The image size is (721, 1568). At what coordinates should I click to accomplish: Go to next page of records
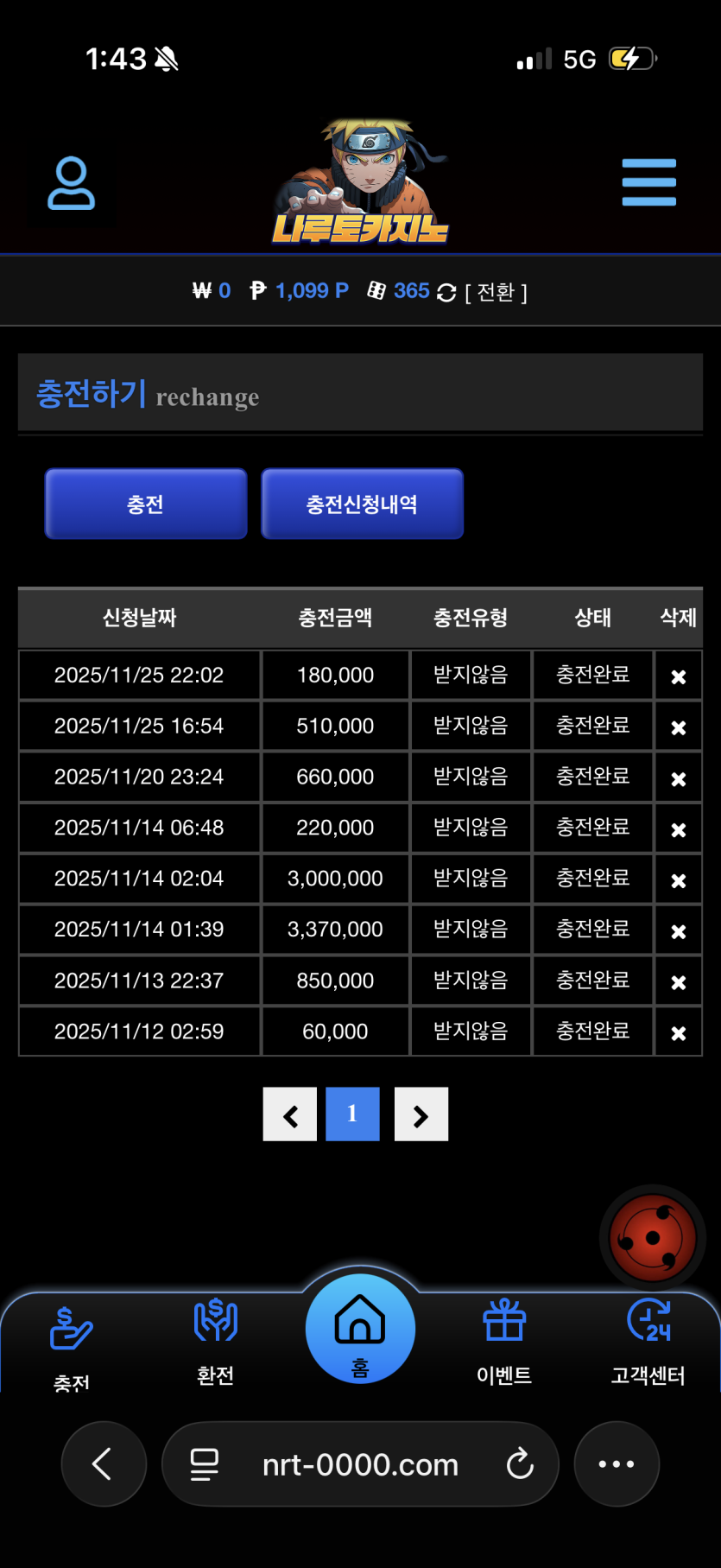(x=421, y=1114)
